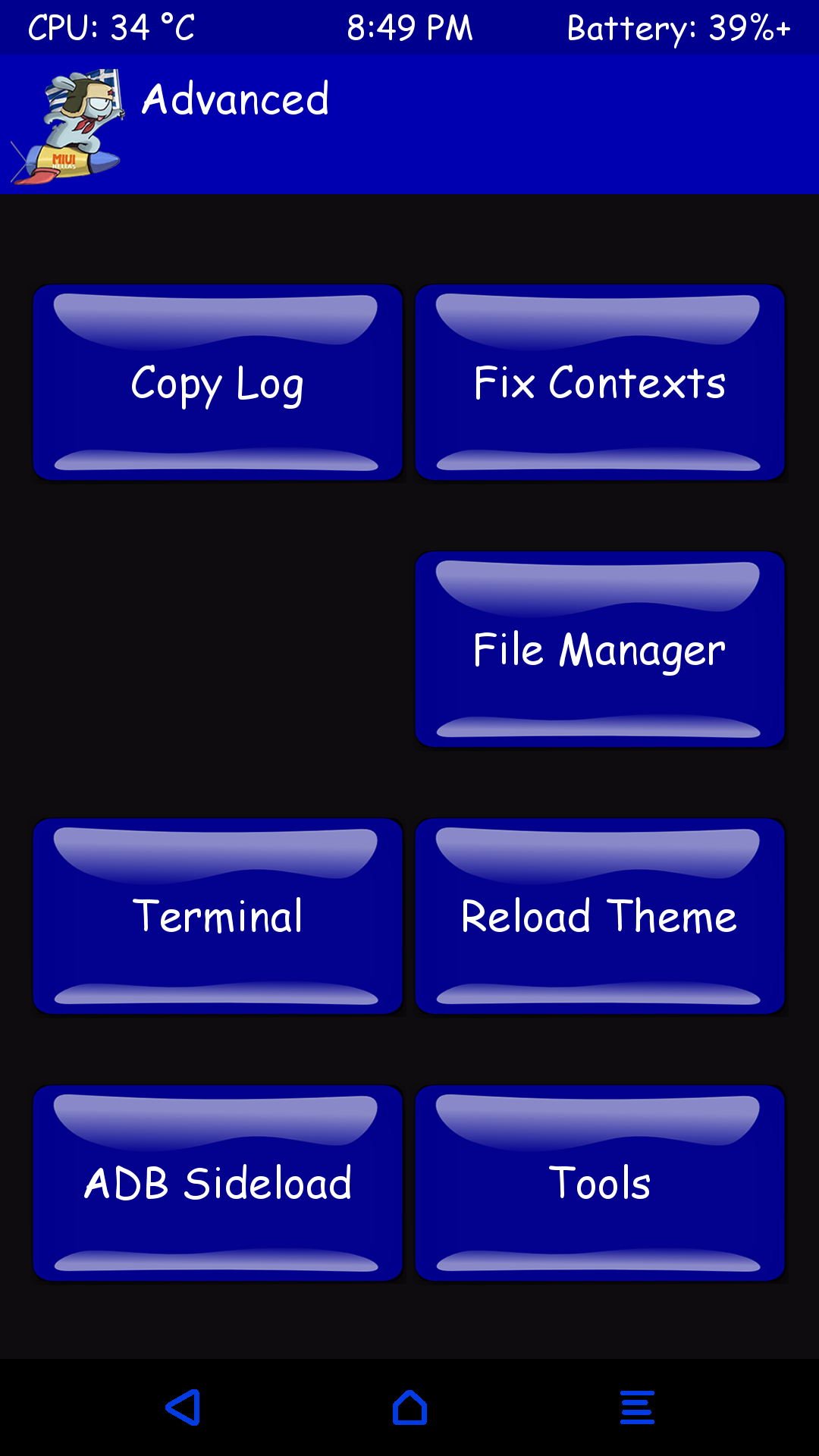Screen dimensions: 819x1456
Task: Tap the Copy Log button
Action: (x=218, y=383)
